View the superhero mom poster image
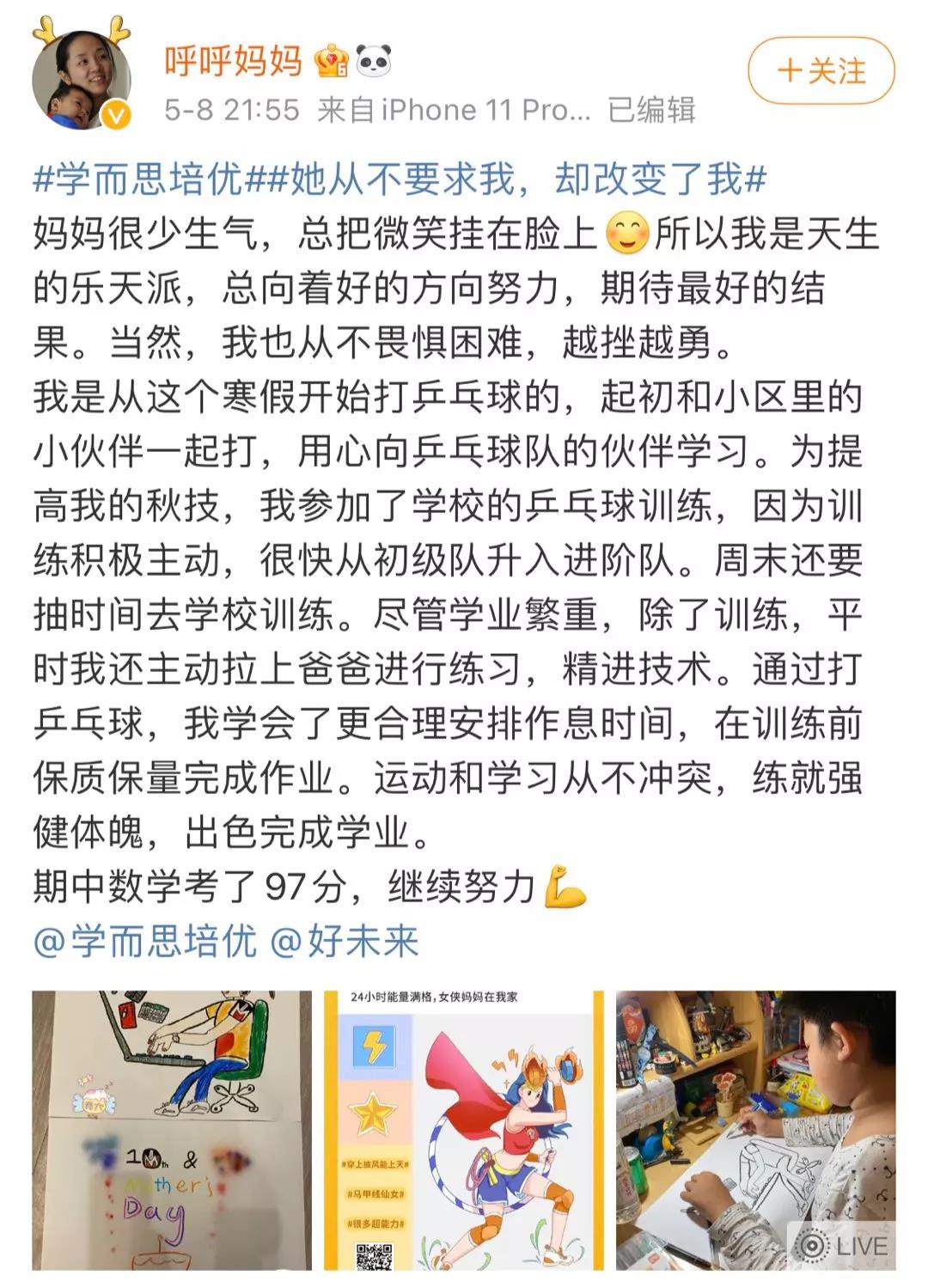The height and width of the screenshot is (1288, 928). tap(463, 1130)
